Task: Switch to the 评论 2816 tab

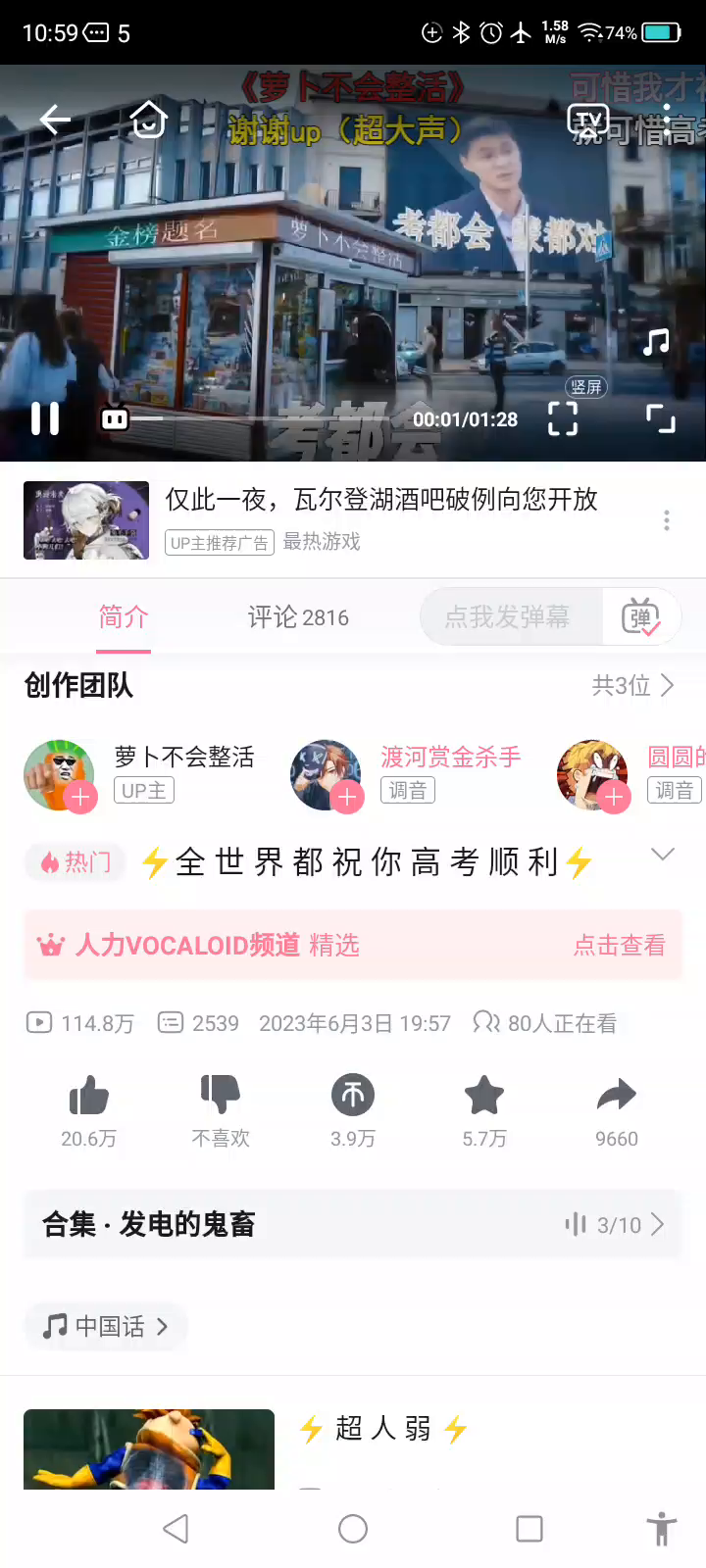Action: click(x=298, y=617)
